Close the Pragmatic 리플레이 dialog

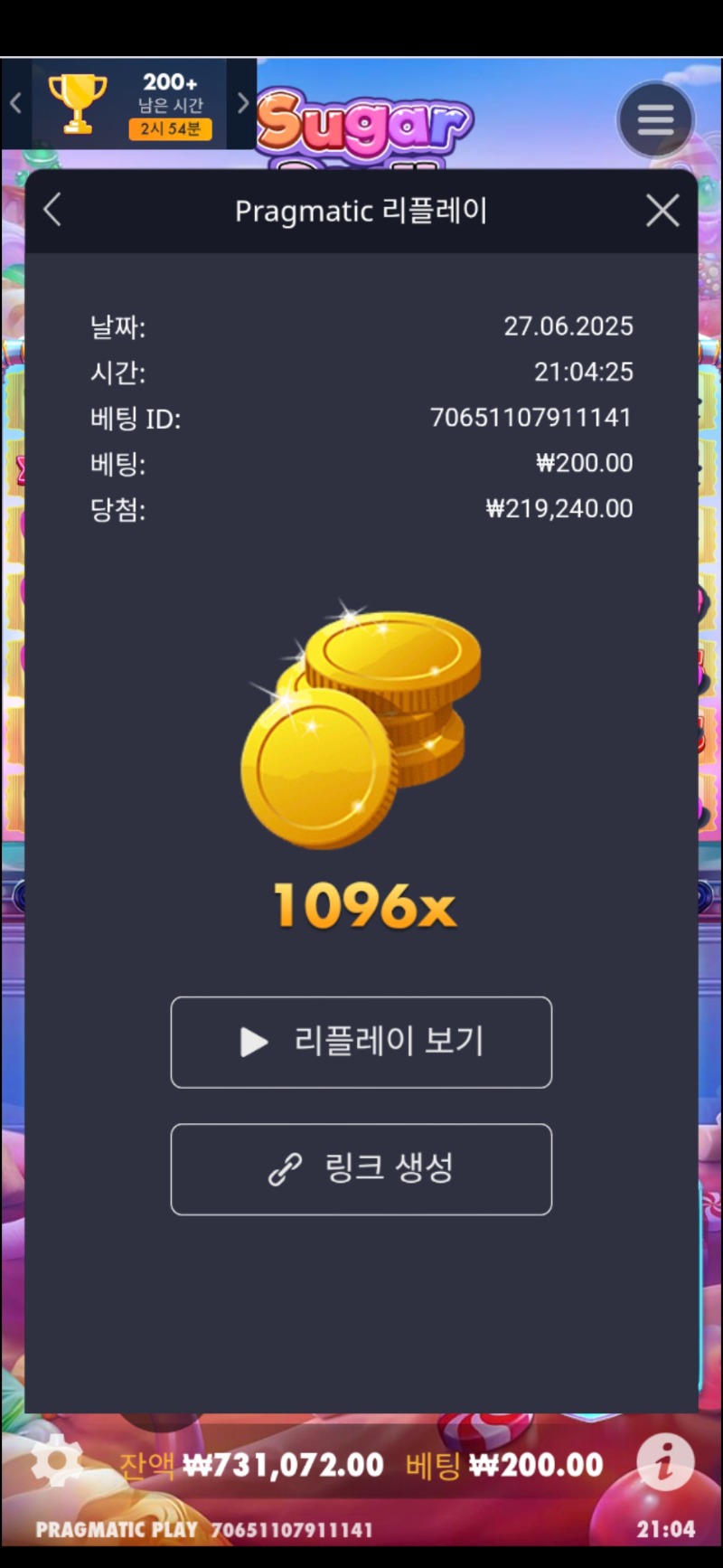pos(662,211)
